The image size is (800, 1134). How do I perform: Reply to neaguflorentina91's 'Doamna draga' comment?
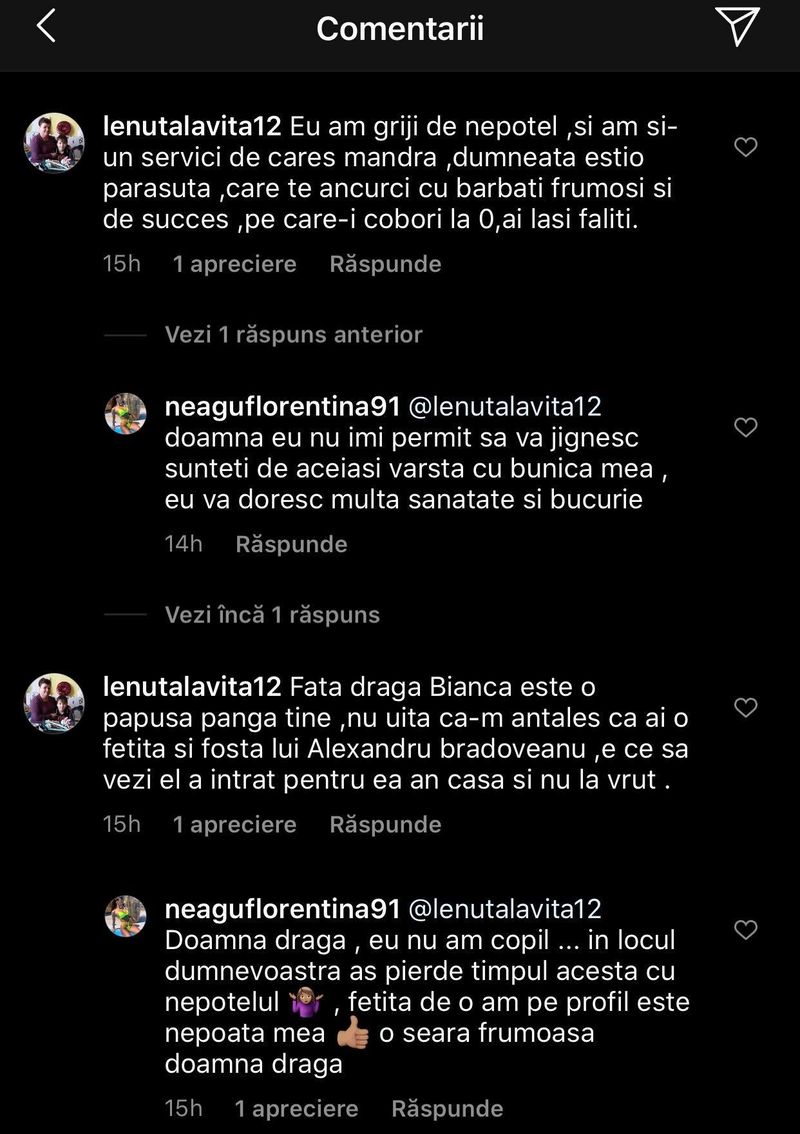tap(446, 1108)
